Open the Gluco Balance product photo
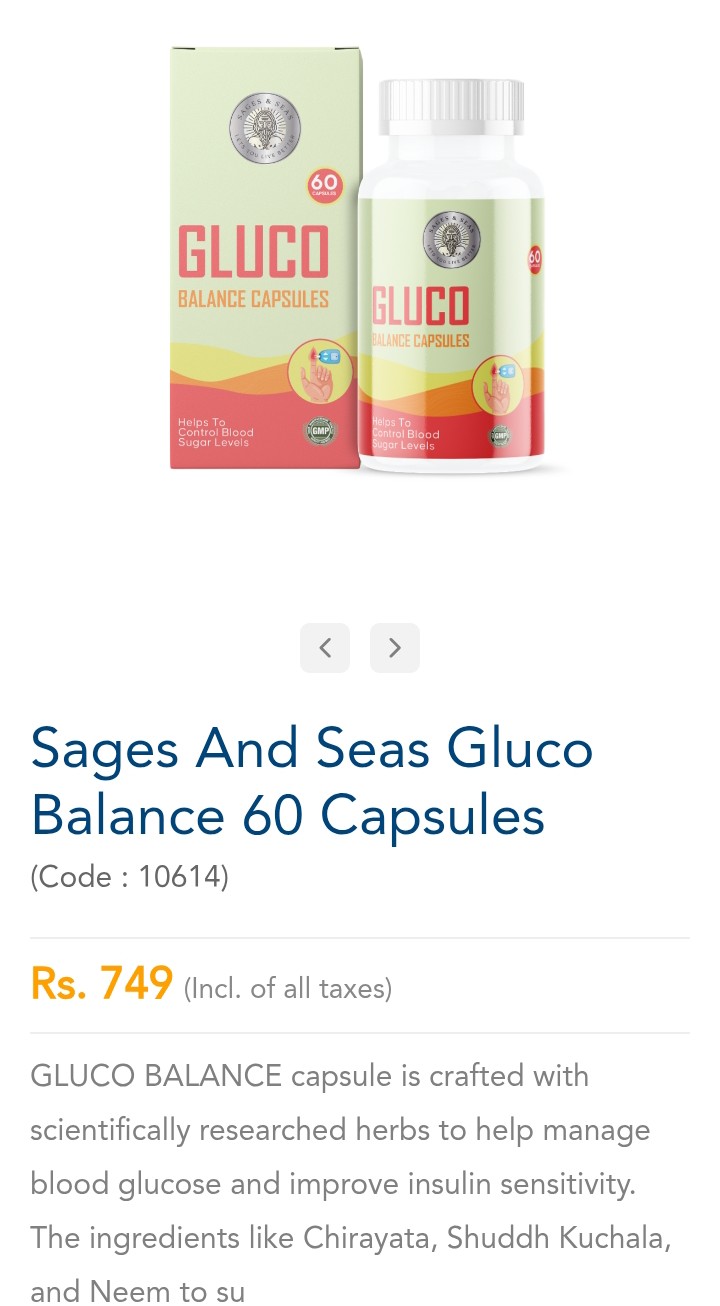The image size is (720, 1306). click(360, 262)
